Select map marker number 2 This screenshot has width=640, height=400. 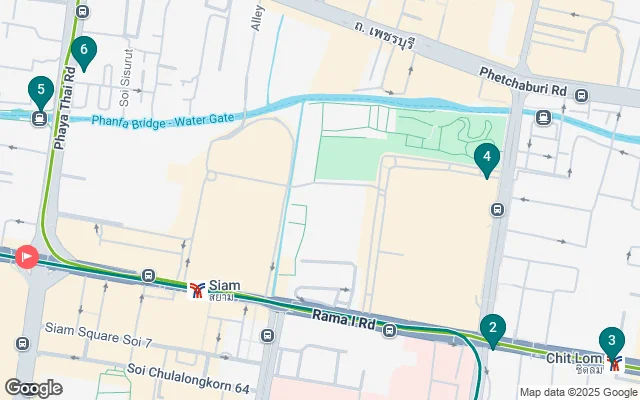click(492, 329)
